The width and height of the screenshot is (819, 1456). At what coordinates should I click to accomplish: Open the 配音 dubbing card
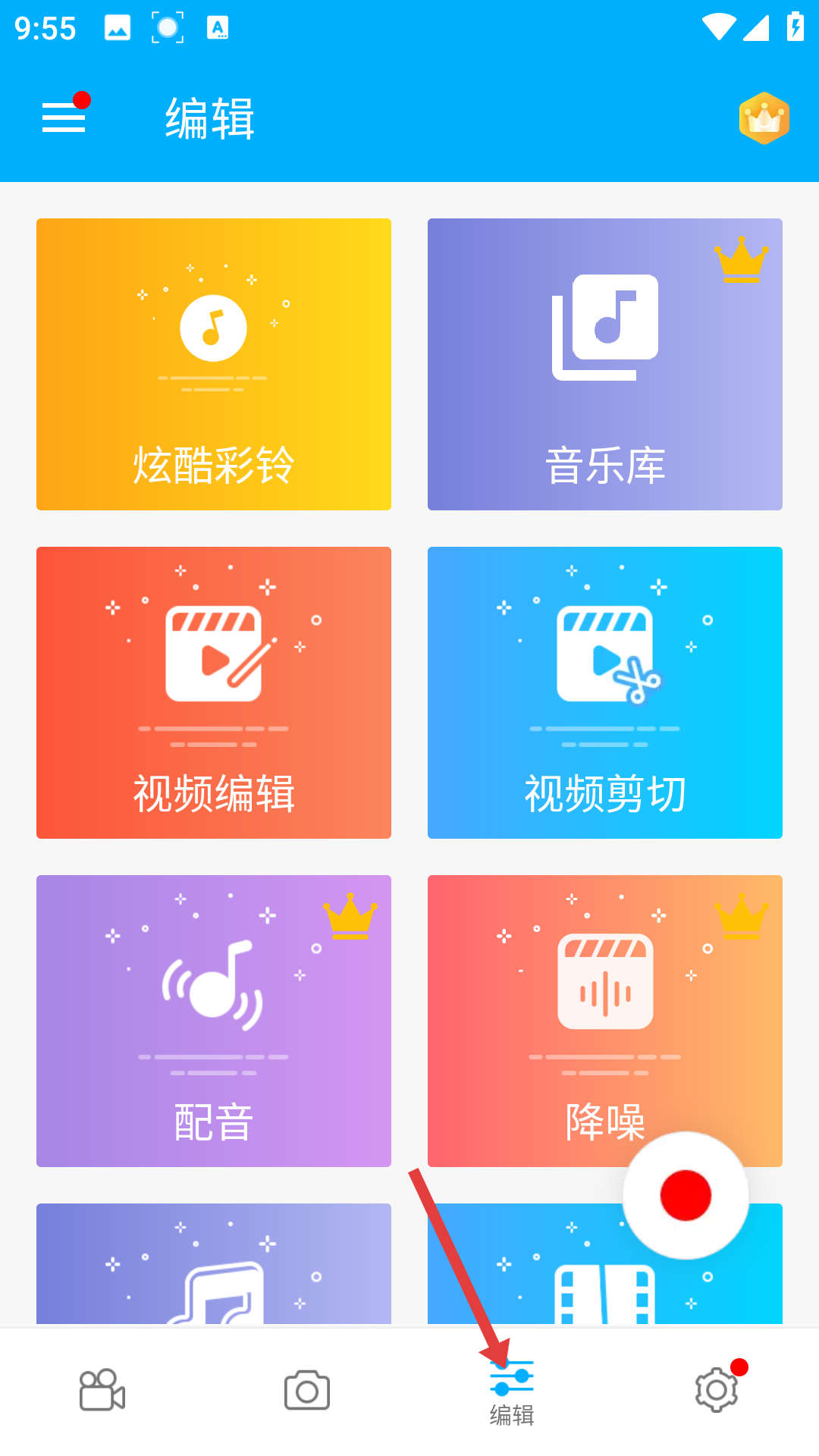(x=214, y=1021)
